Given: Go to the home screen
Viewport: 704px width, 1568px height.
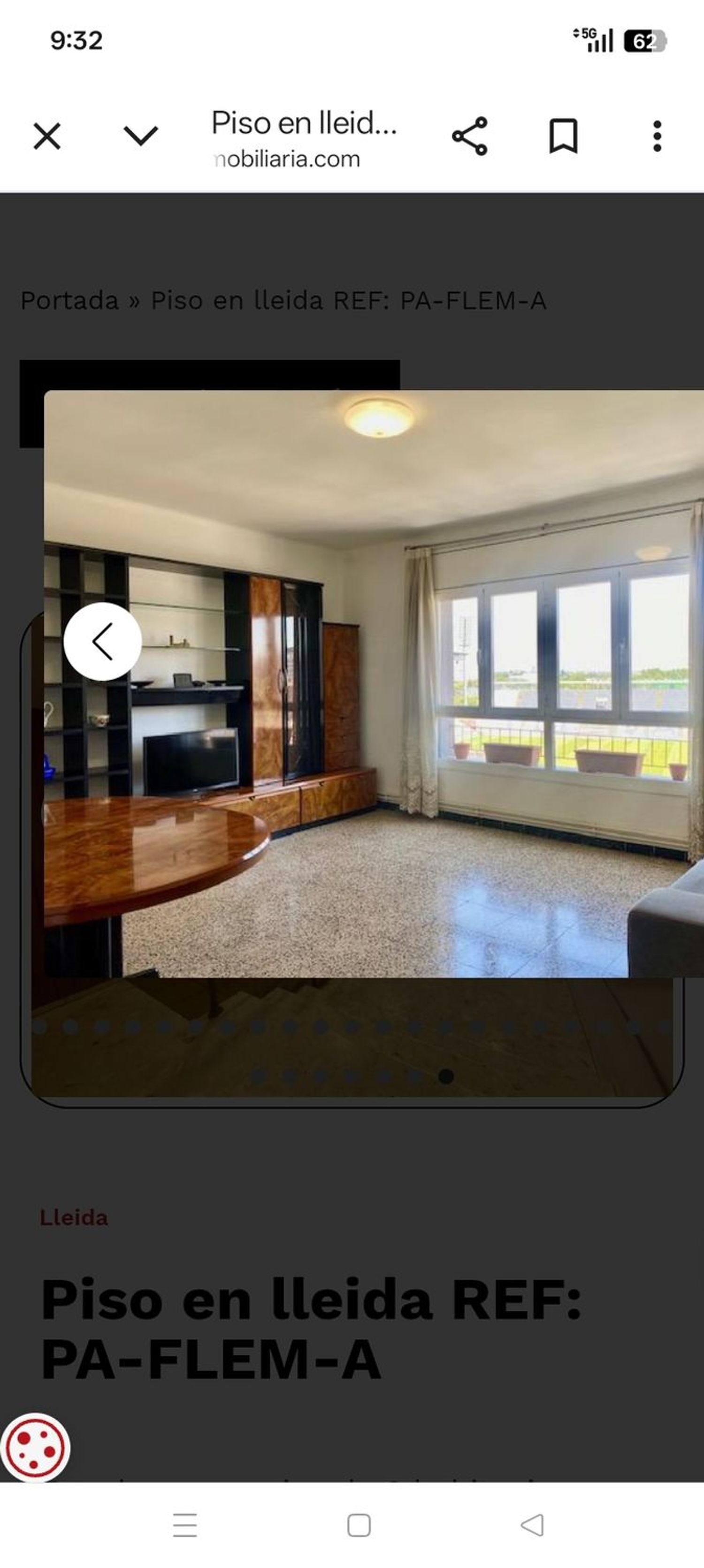Looking at the screenshot, I should [359, 1525].
